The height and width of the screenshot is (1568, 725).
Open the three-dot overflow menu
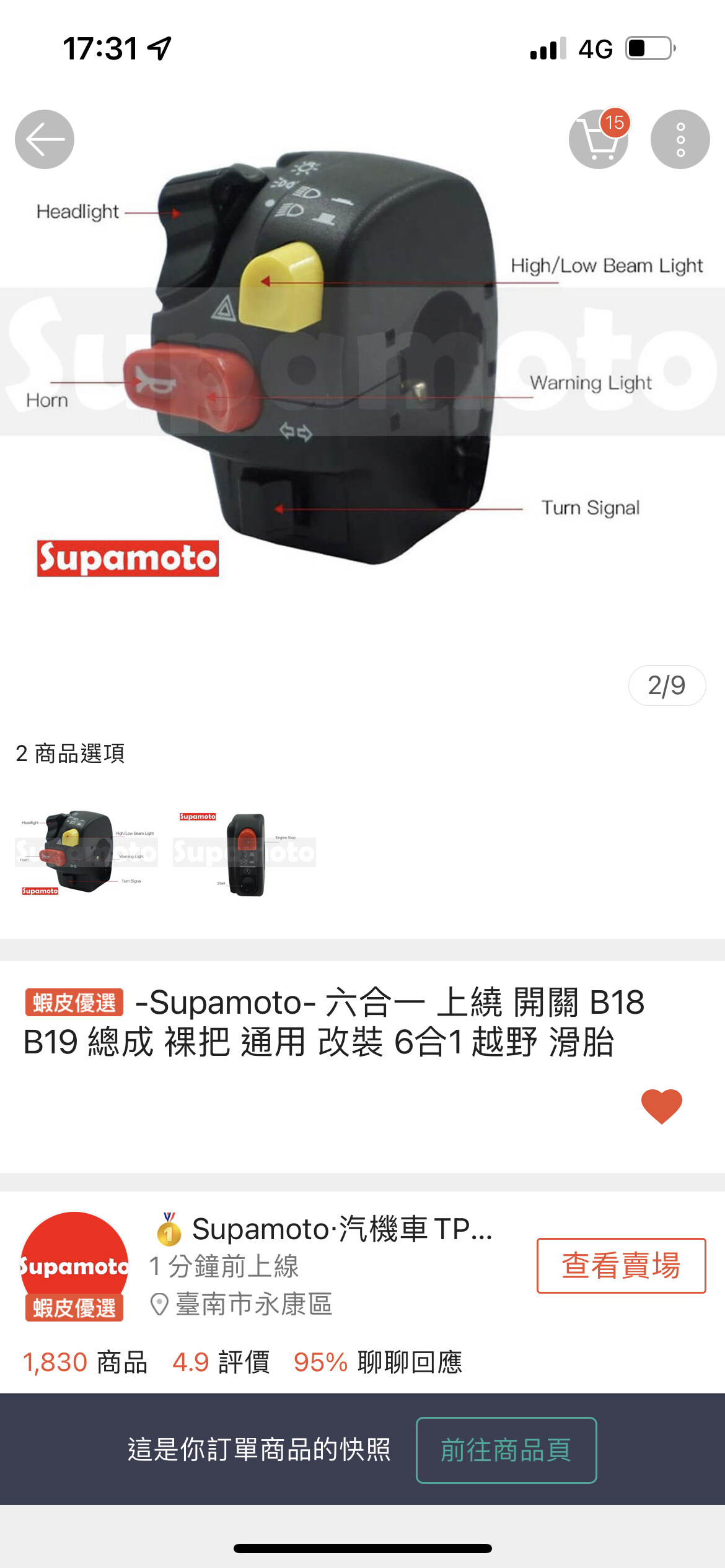point(680,139)
